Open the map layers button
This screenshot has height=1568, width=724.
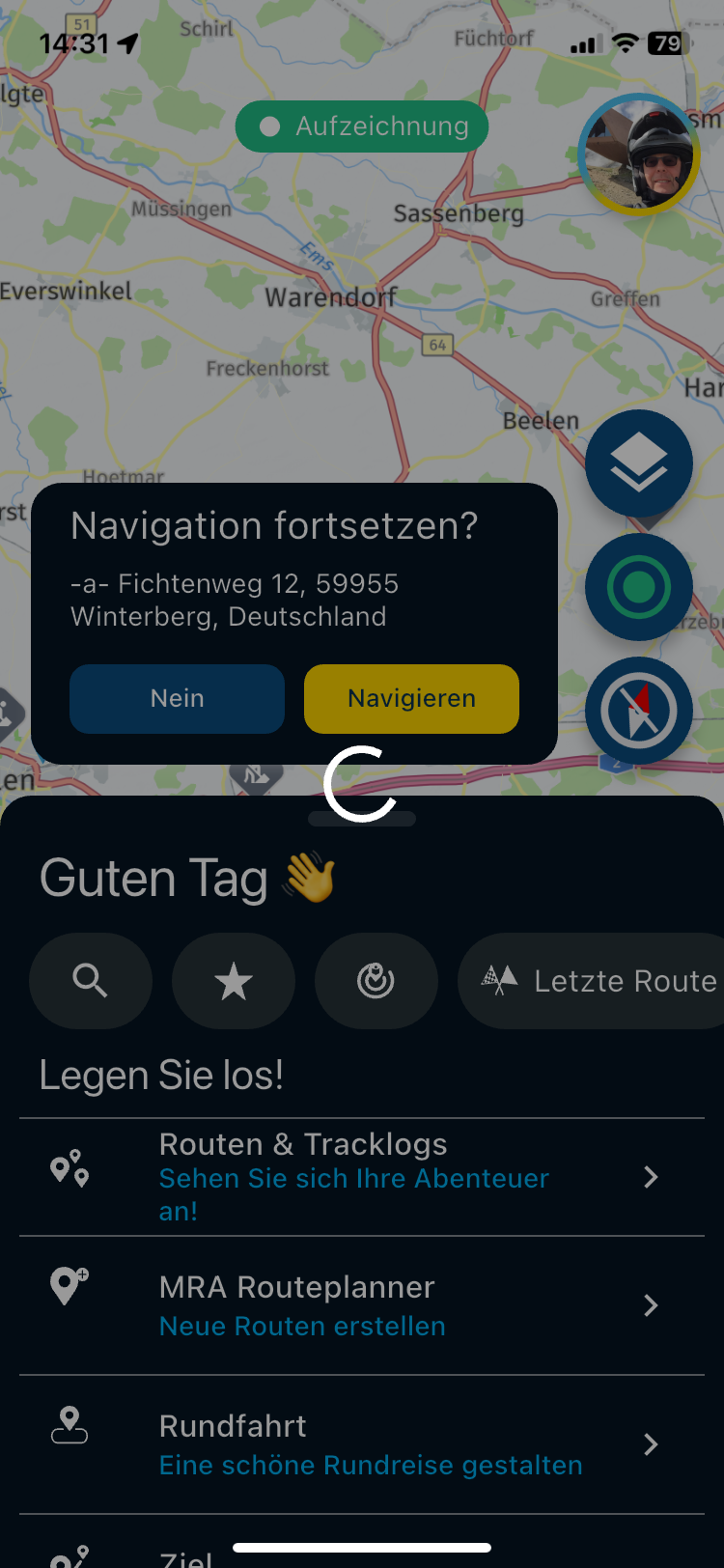pos(639,463)
